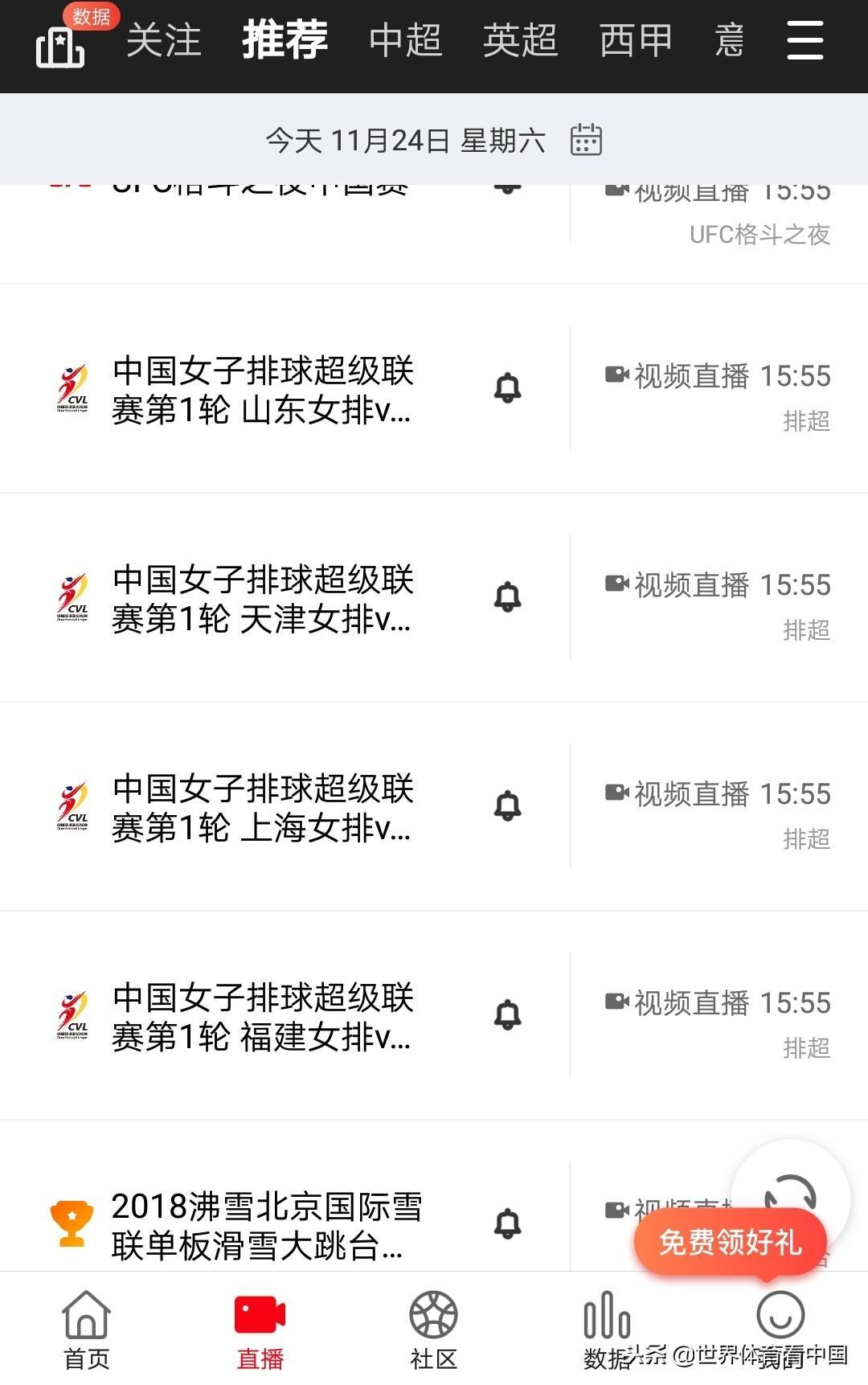Open the 福建女排 volleyball match
The width and height of the screenshot is (868, 1385).
262,1017
